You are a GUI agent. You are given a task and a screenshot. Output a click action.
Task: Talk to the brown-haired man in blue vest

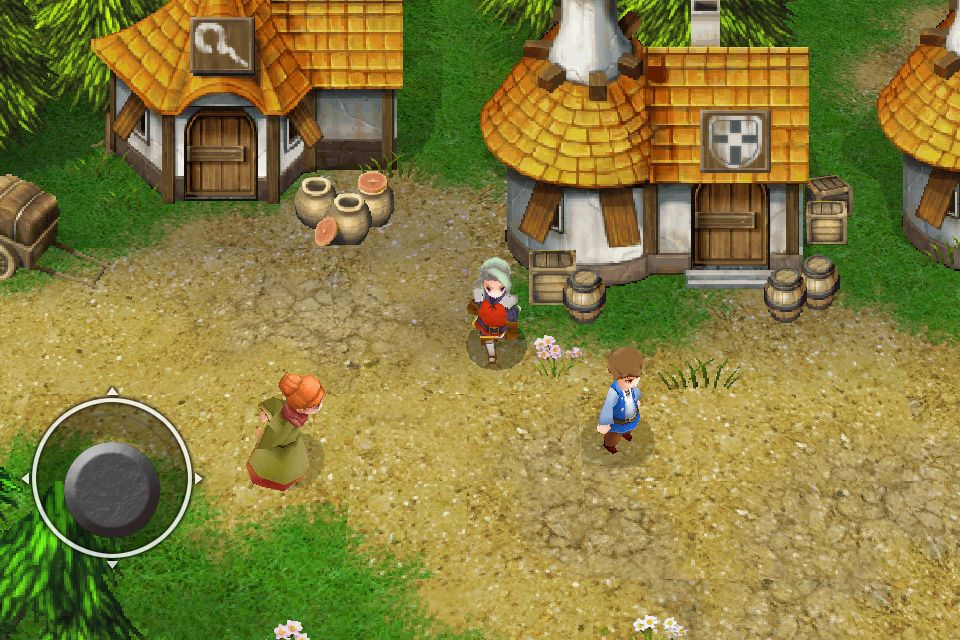pos(620,402)
